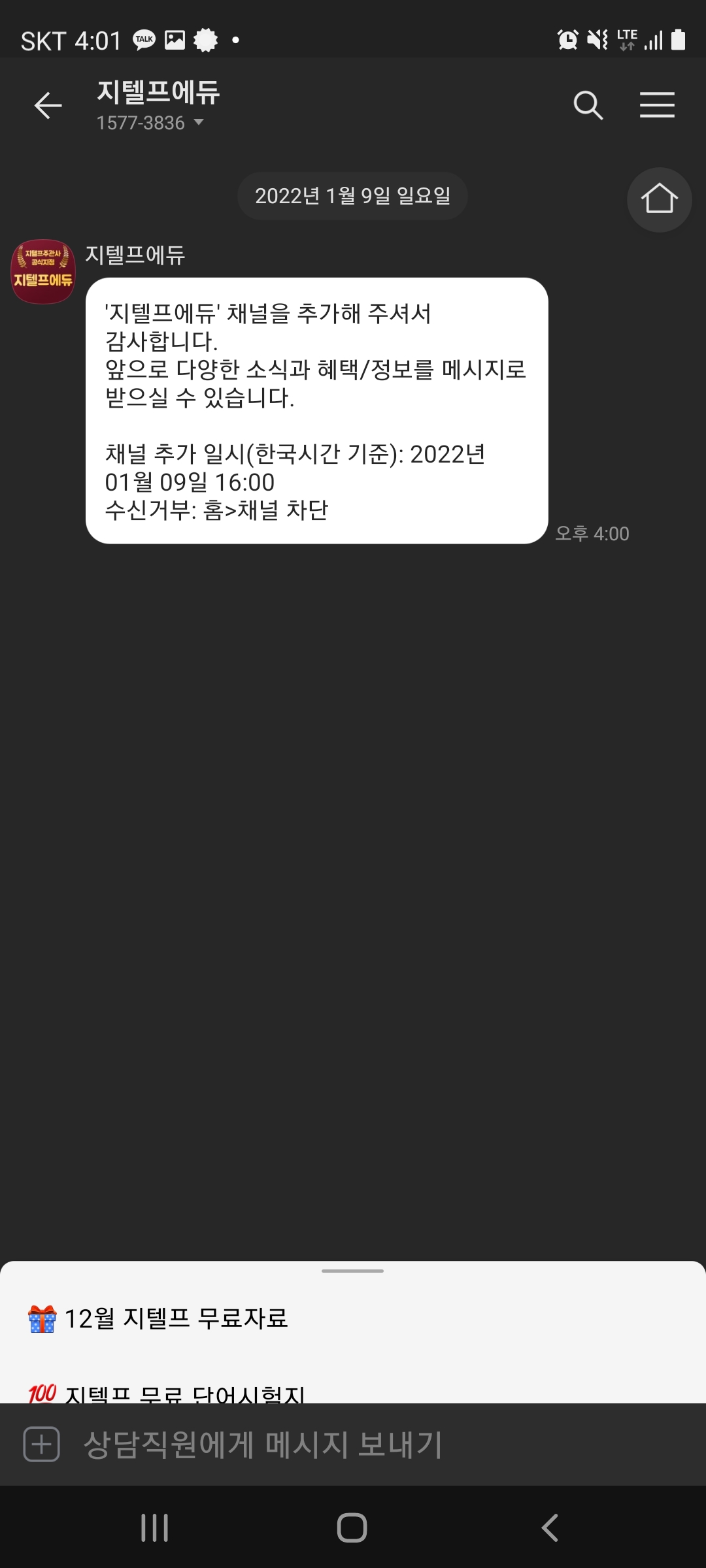706x1568 pixels.
Task: Open the recent apps view
Action: [155, 1527]
